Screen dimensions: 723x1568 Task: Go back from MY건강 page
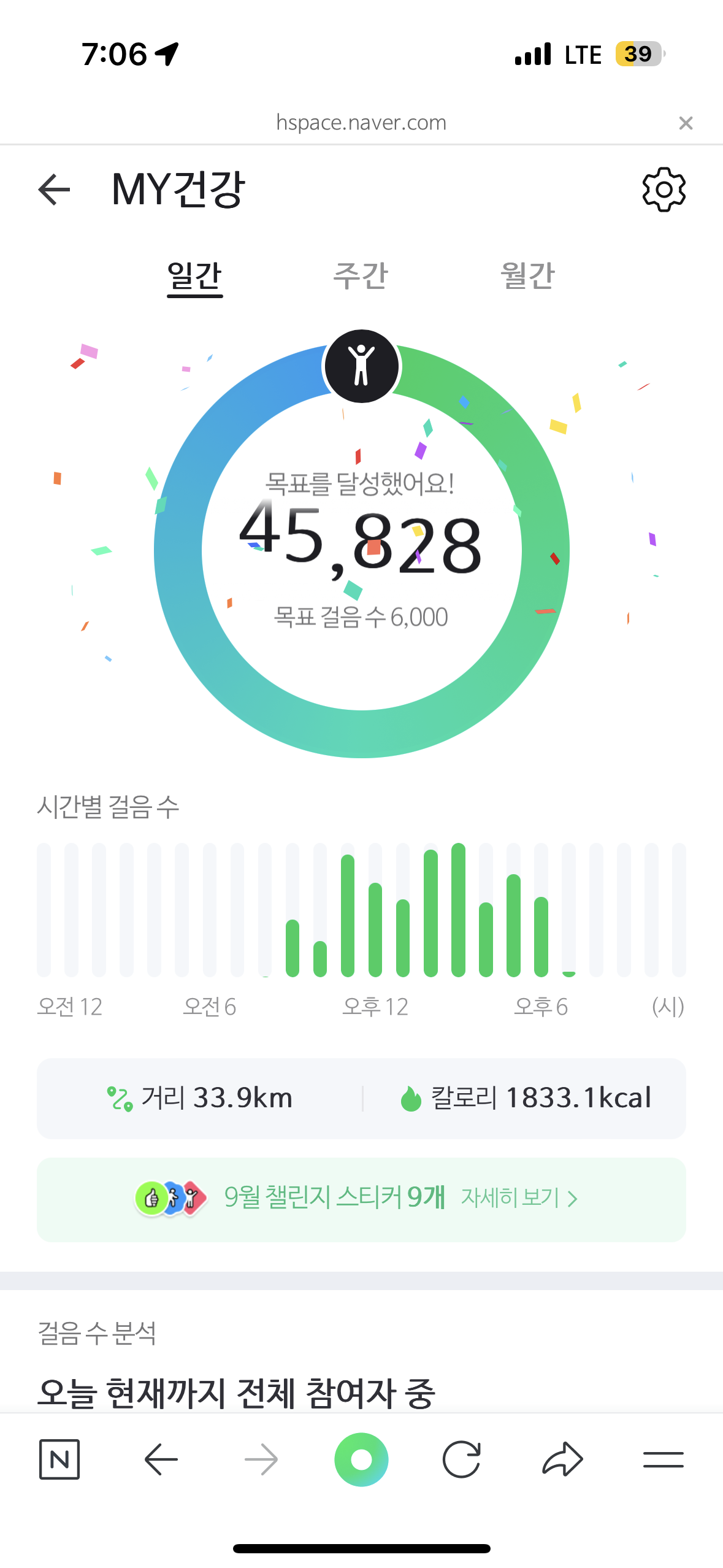(x=55, y=190)
